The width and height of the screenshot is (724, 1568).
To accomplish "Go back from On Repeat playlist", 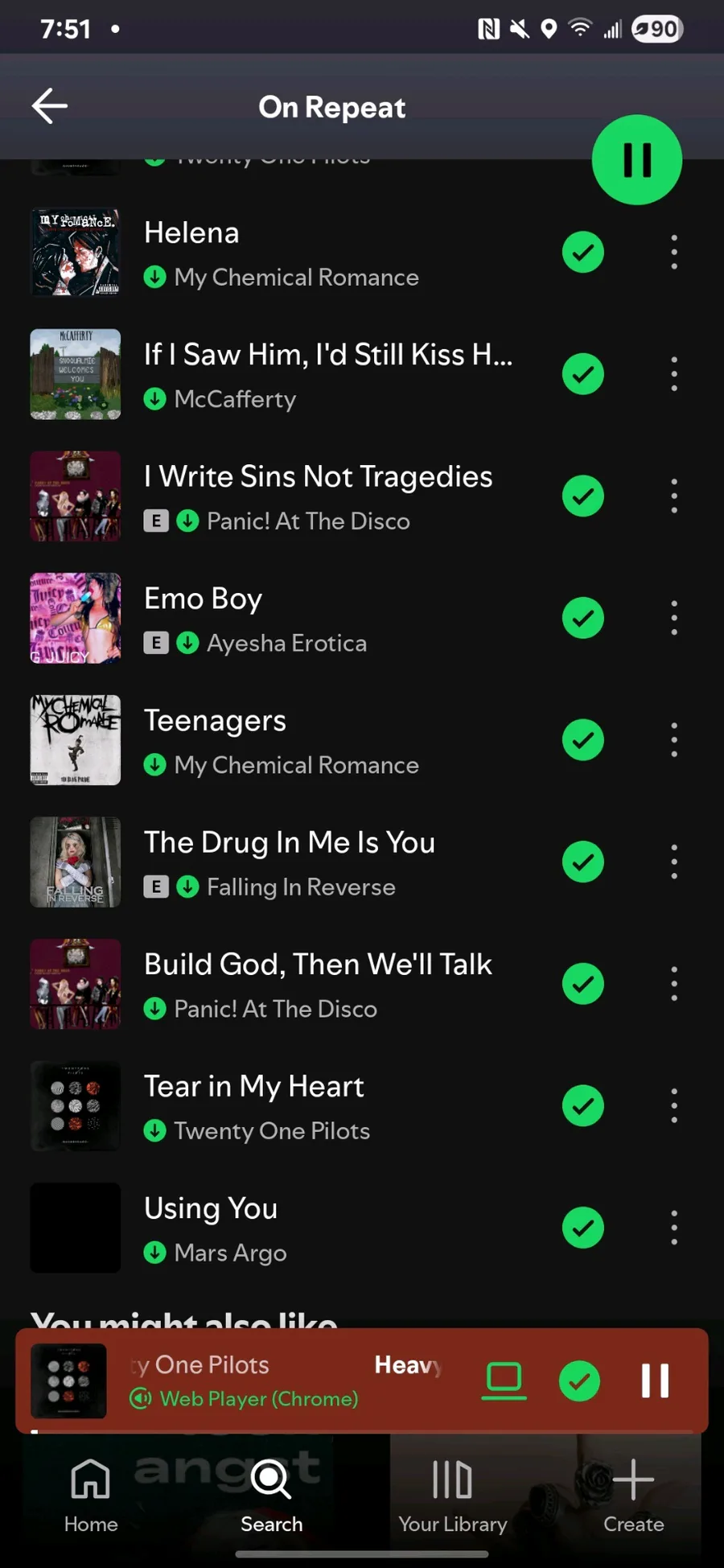I will click(x=49, y=106).
